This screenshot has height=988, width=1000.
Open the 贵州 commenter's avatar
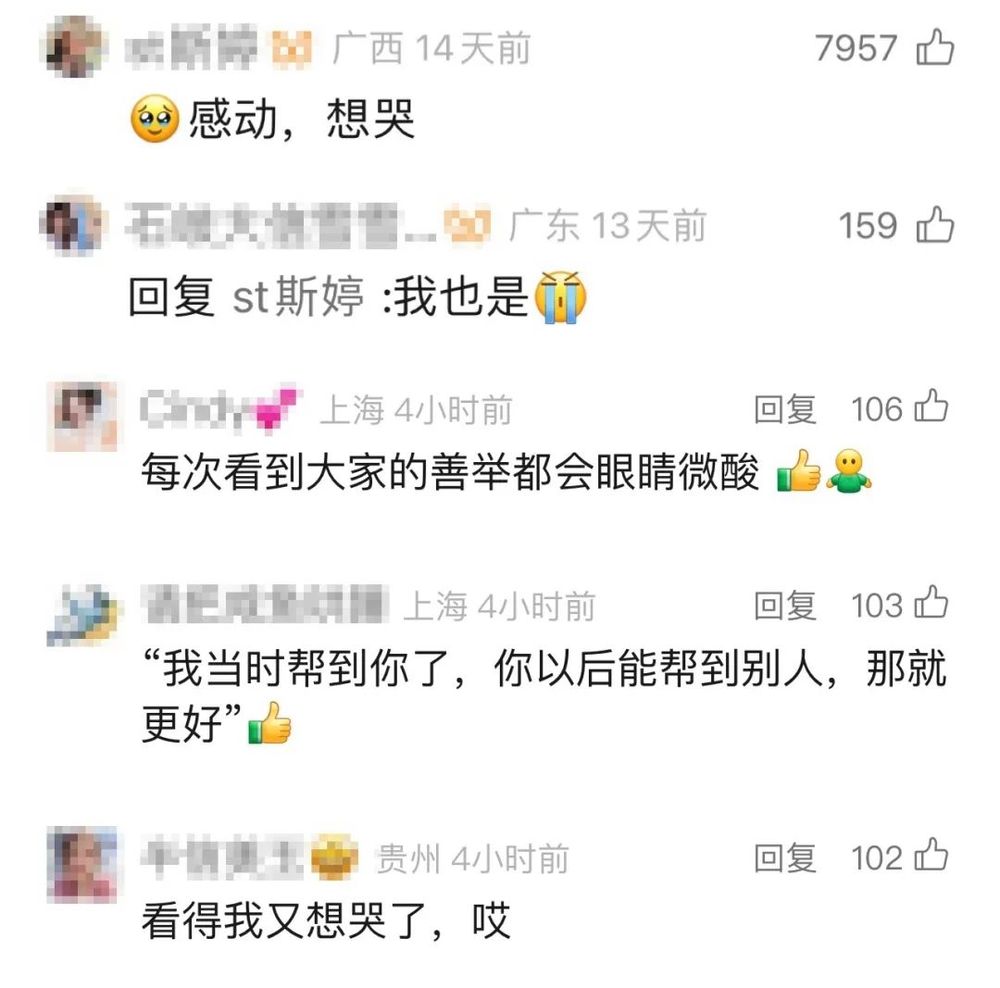coord(83,862)
